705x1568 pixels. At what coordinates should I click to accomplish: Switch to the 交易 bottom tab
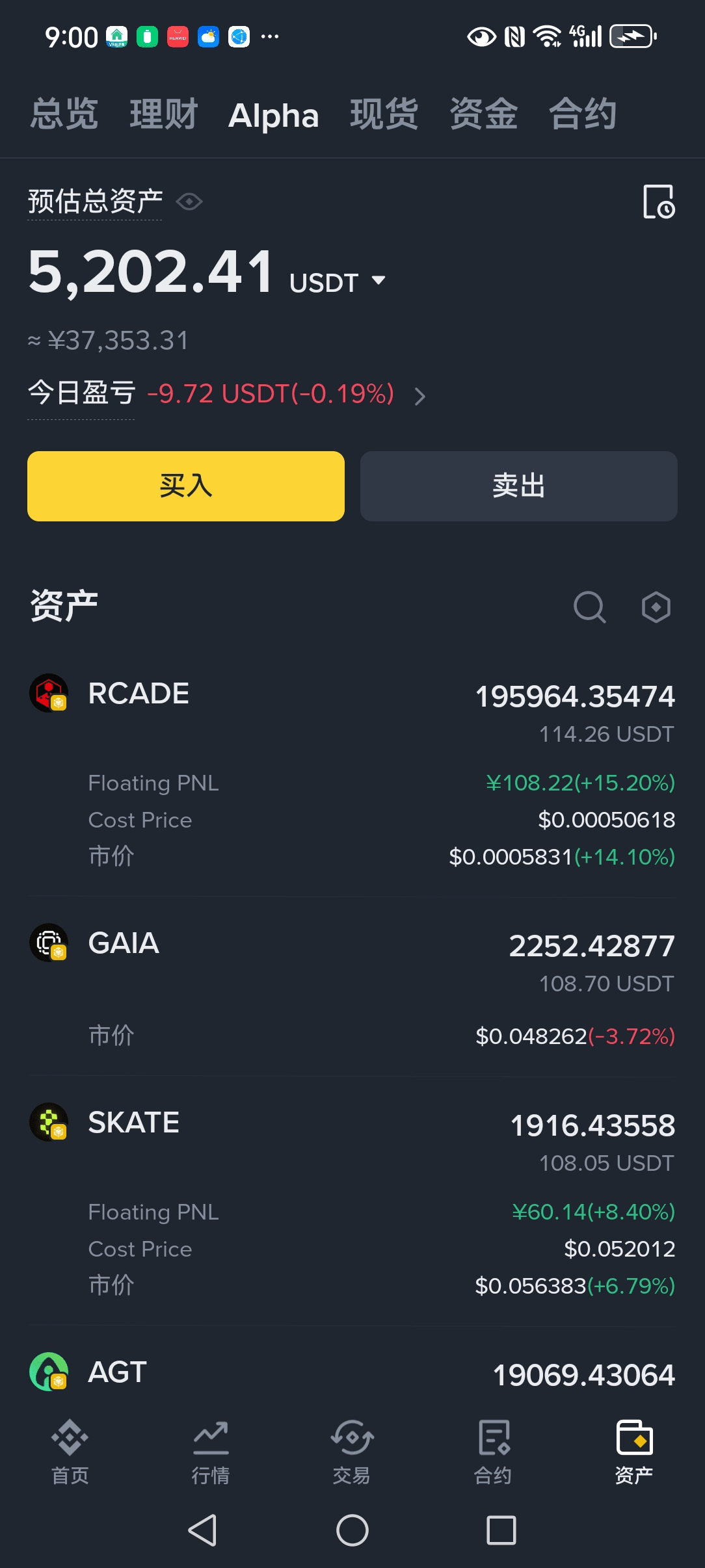pyautogui.click(x=352, y=1452)
